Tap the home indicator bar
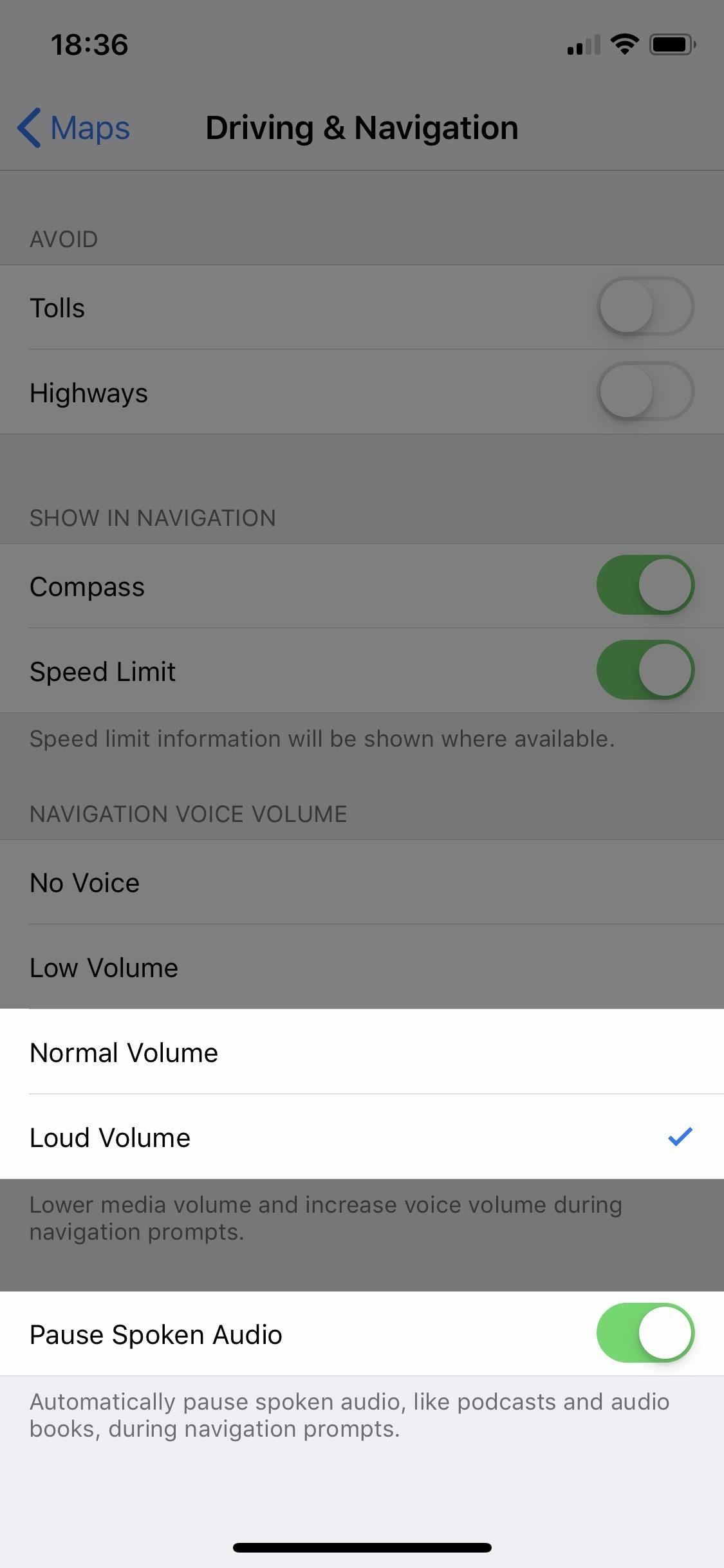Screen dimensions: 724x1568 click(x=362, y=1547)
